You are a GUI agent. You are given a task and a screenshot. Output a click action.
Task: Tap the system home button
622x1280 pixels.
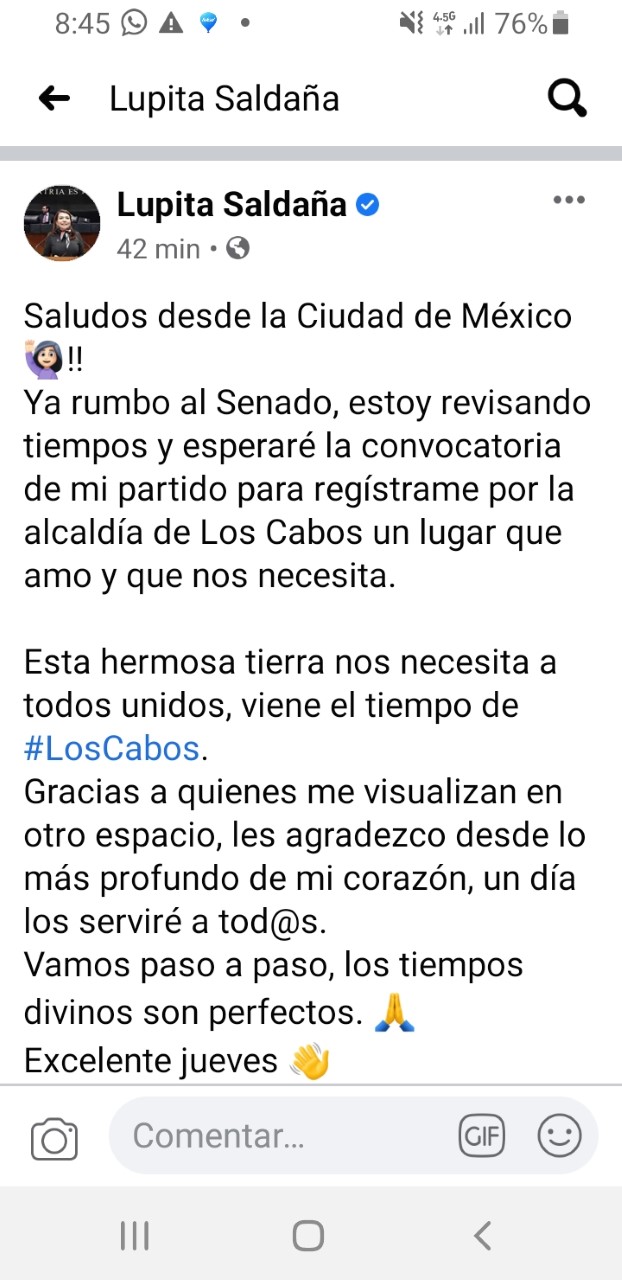tap(308, 1236)
